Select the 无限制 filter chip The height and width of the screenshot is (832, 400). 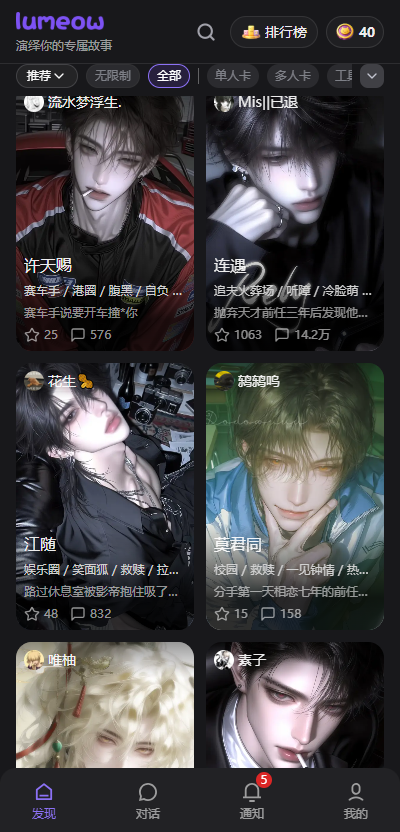pyautogui.click(x=113, y=76)
